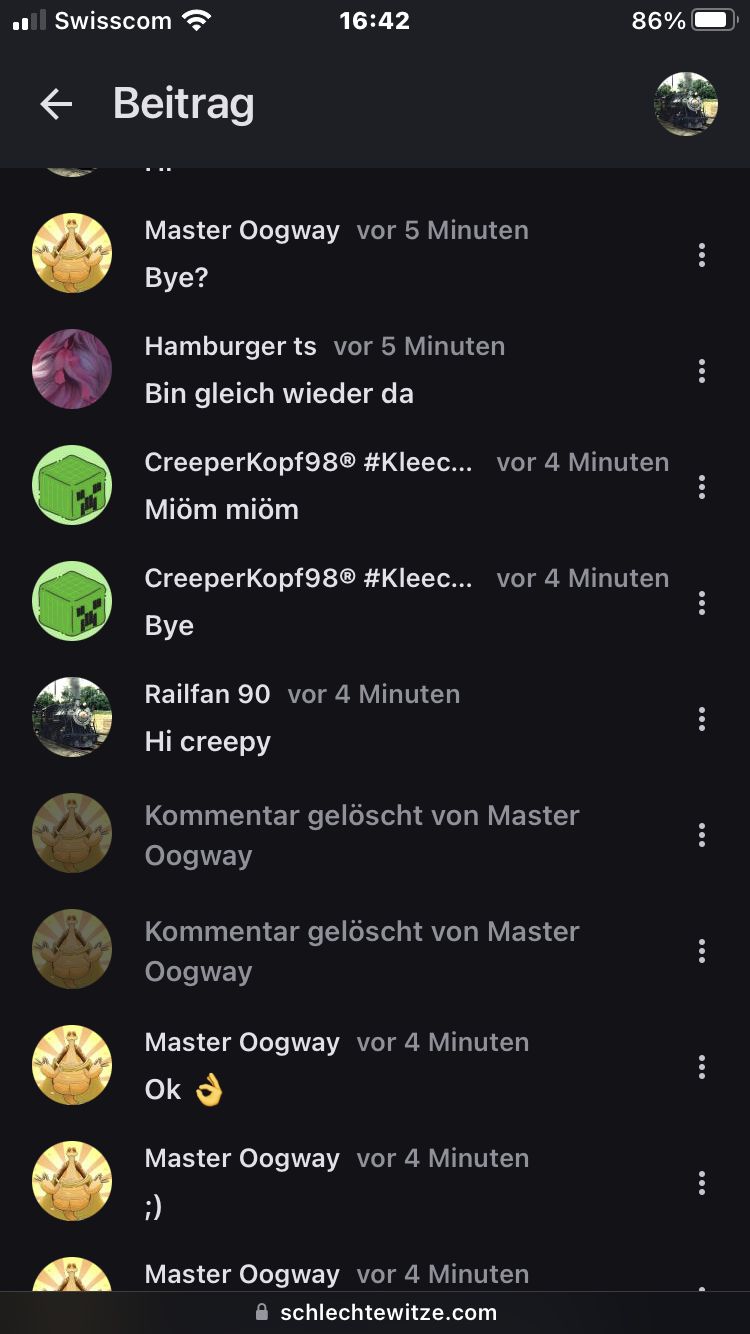Open your profile picture in the header
750x1334 pixels.
click(x=685, y=104)
